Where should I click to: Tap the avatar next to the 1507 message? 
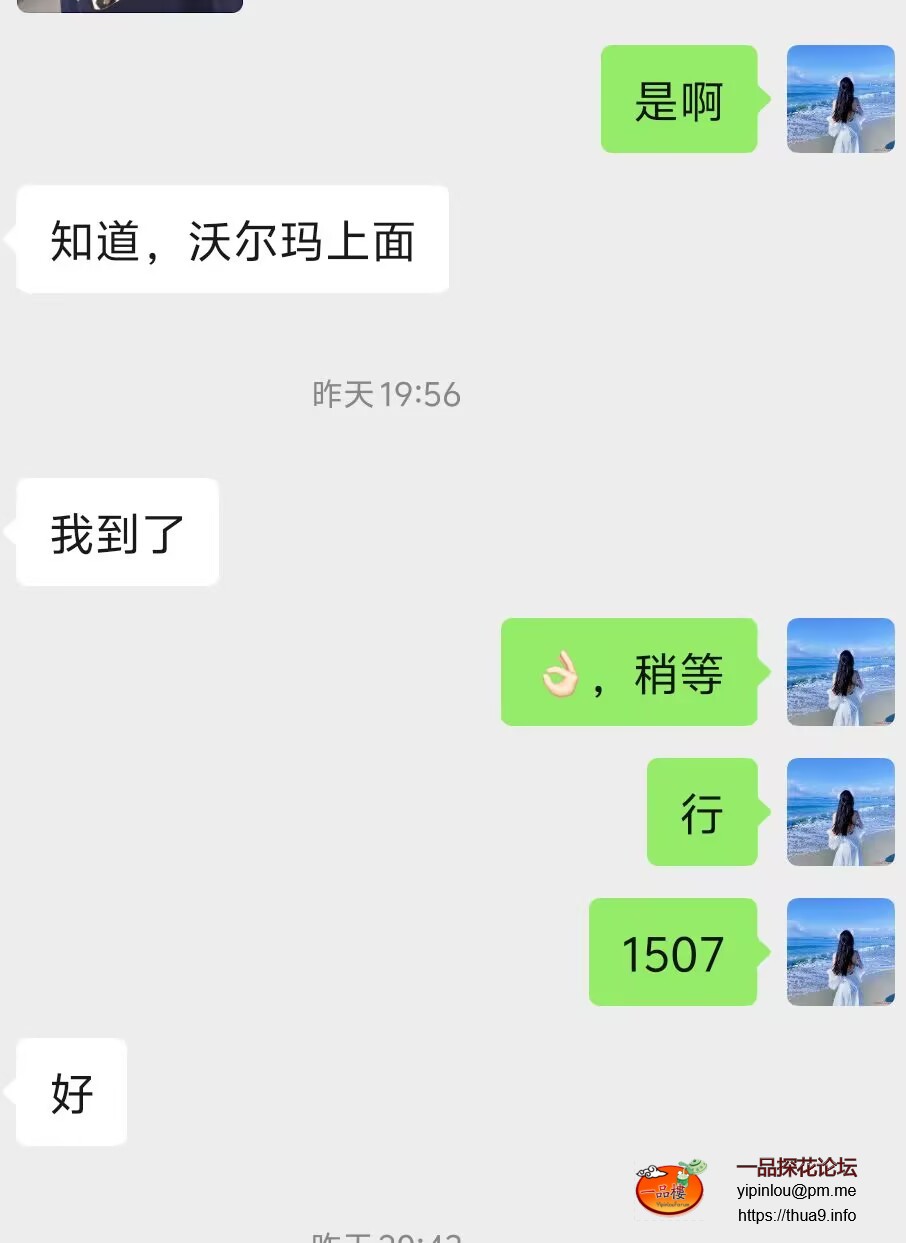pos(840,951)
